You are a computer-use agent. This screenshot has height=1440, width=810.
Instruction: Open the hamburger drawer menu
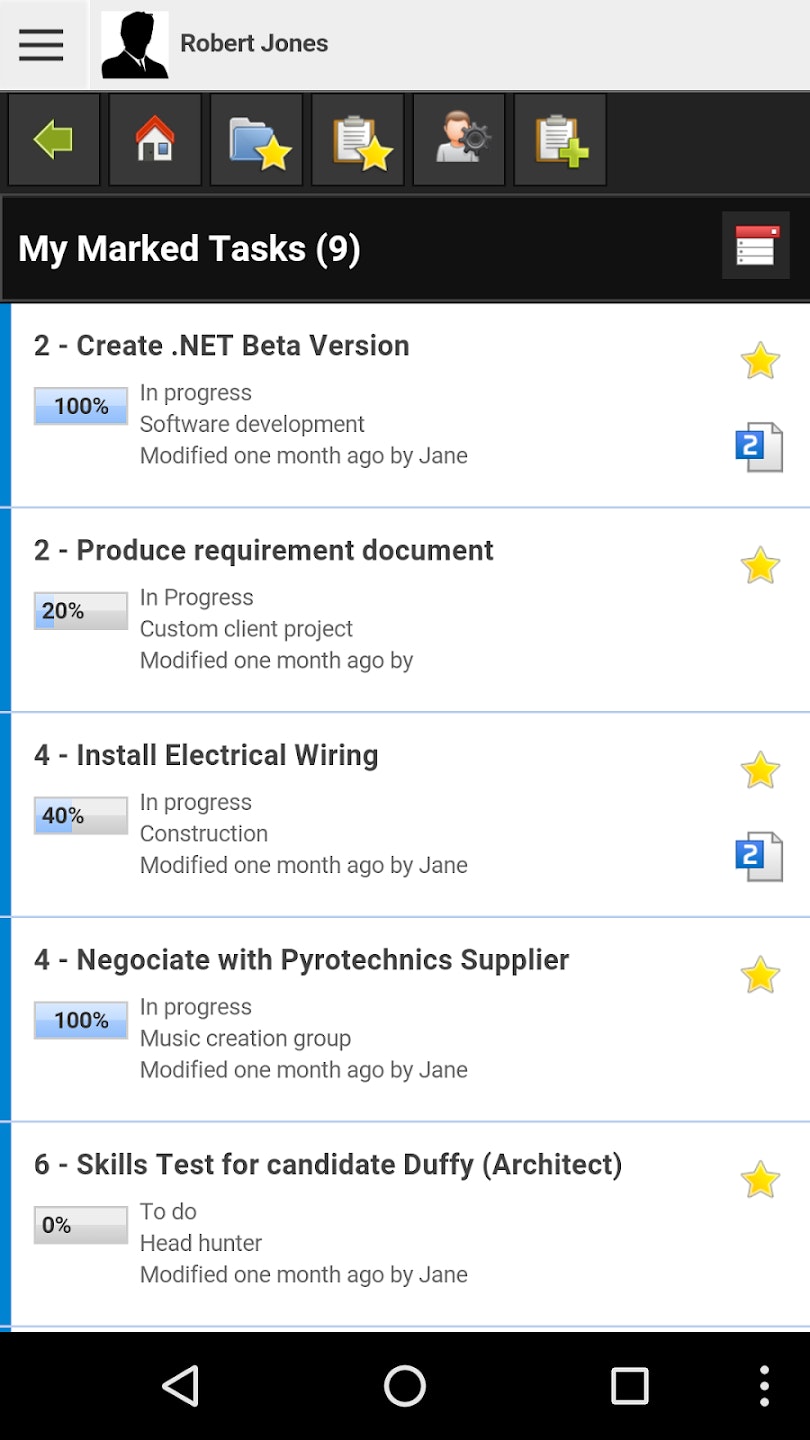[x=41, y=45]
